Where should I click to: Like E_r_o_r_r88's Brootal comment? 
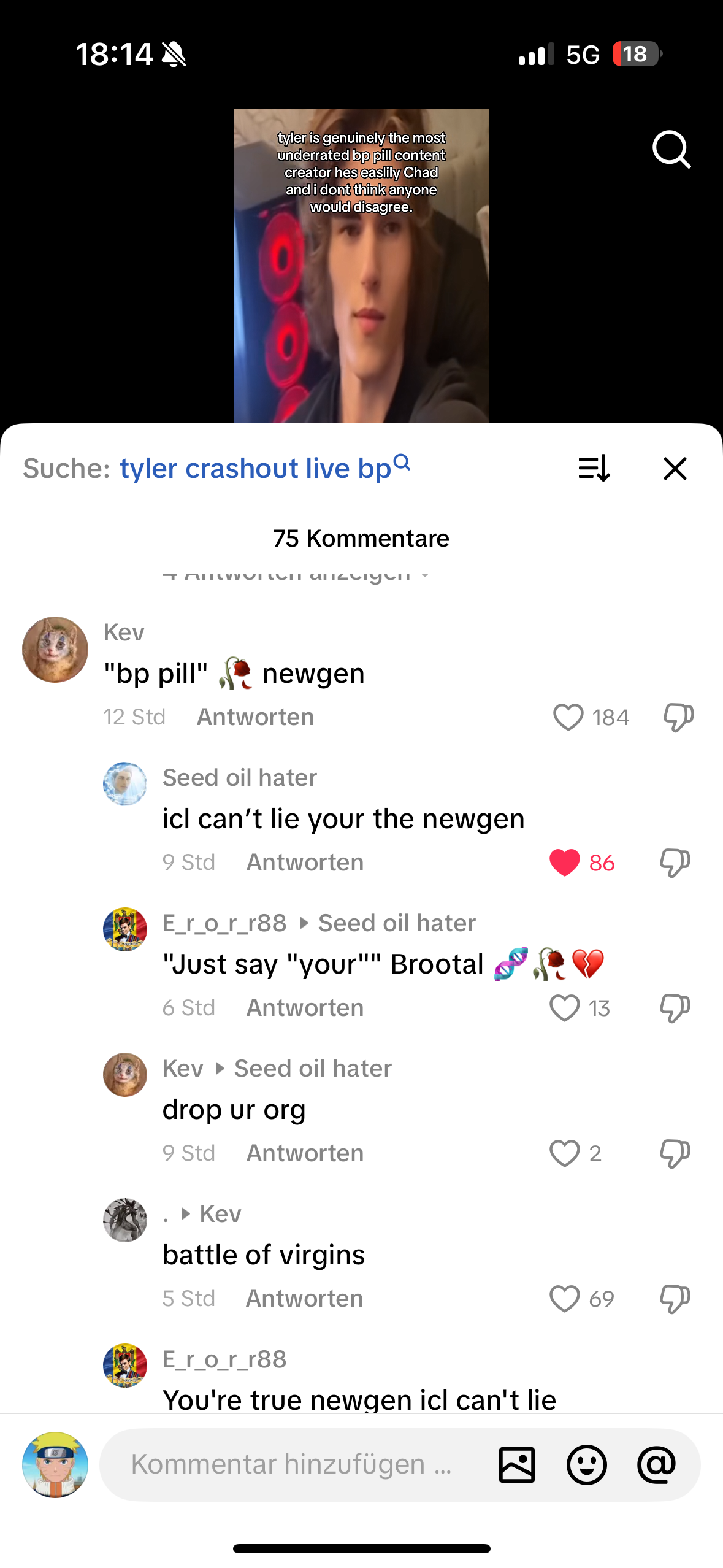click(x=565, y=1007)
